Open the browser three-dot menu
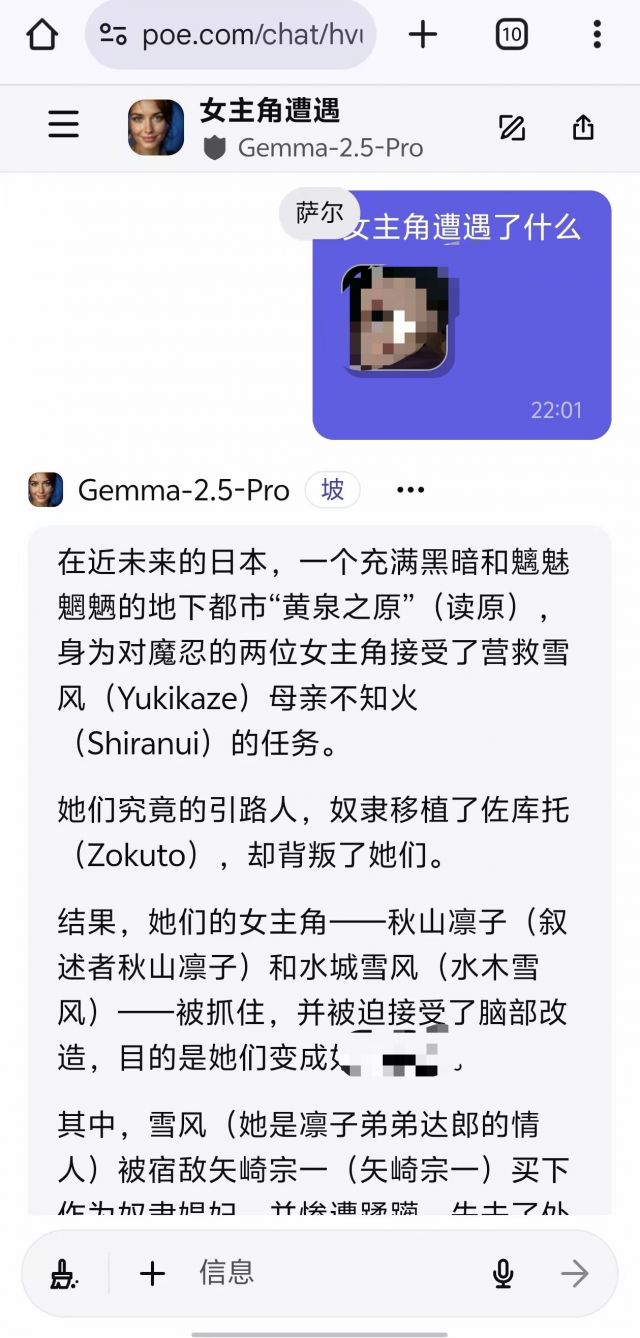The height and width of the screenshot is (1338, 640). point(597,35)
